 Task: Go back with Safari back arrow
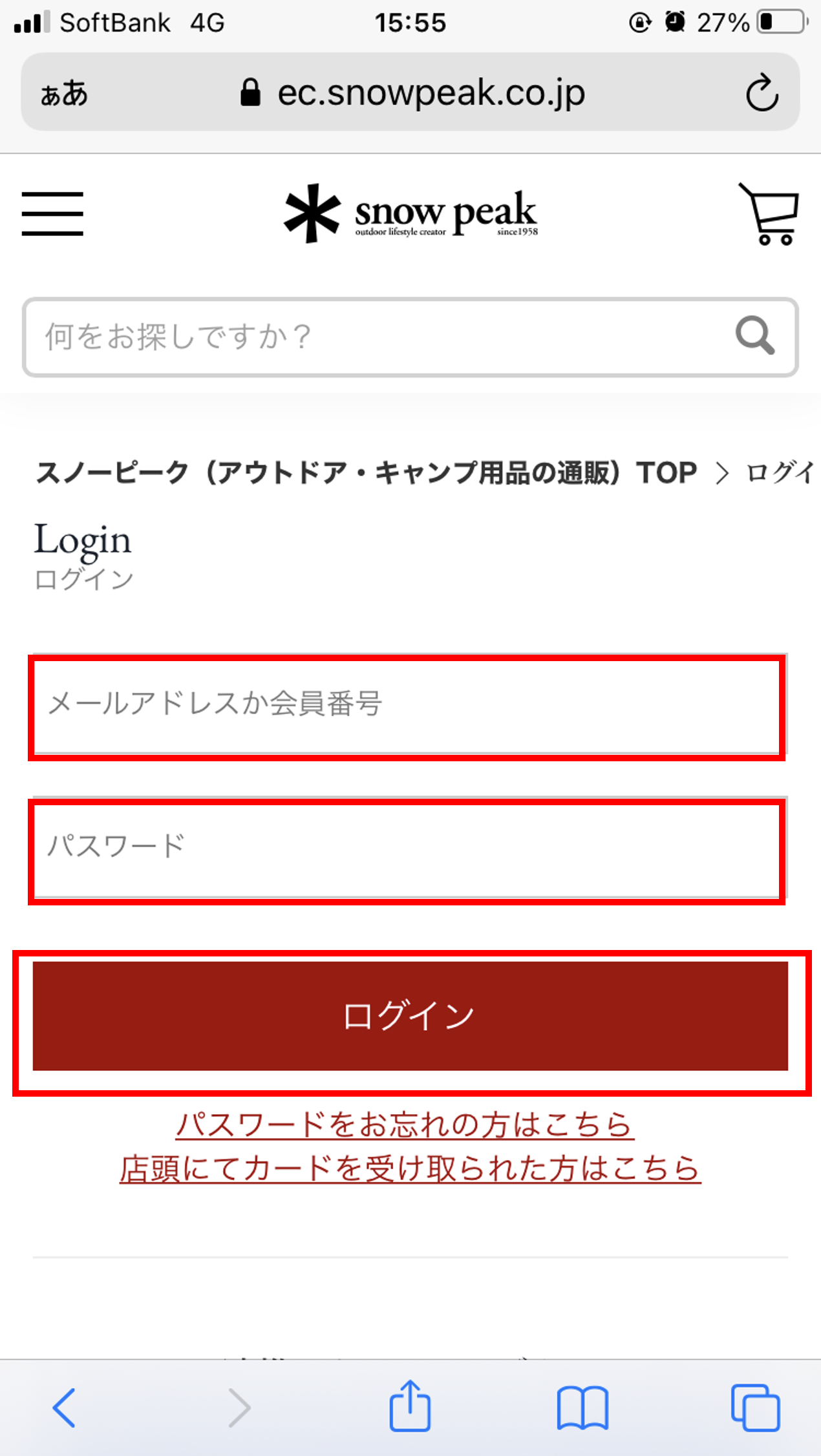pyautogui.click(x=65, y=1407)
